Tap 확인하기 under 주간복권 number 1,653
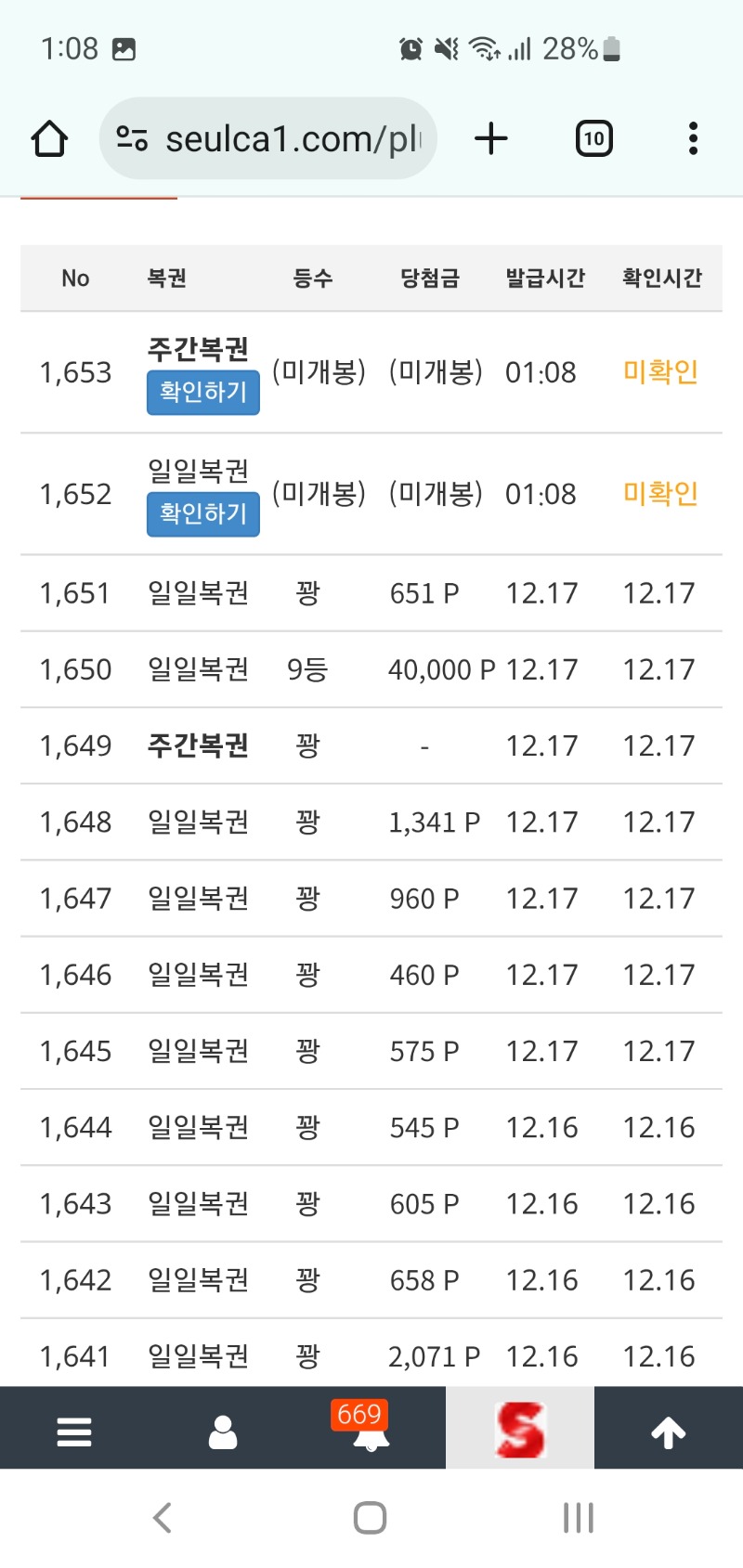The height and width of the screenshot is (1568, 743). [x=202, y=392]
